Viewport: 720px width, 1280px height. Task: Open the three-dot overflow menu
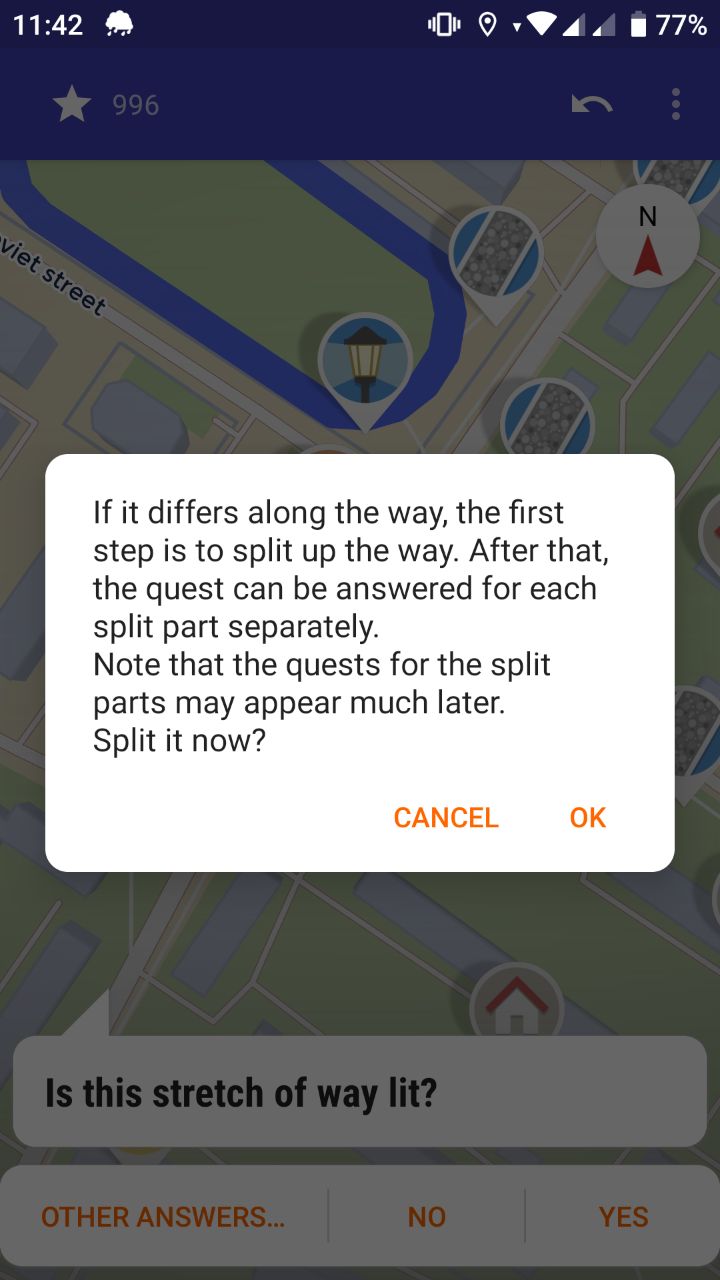(x=676, y=104)
